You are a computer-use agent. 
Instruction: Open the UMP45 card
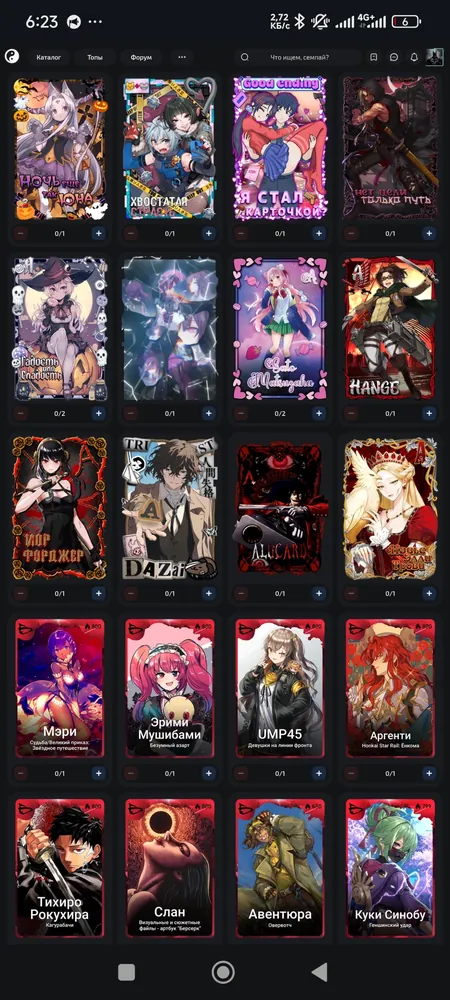[x=280, y=688]
